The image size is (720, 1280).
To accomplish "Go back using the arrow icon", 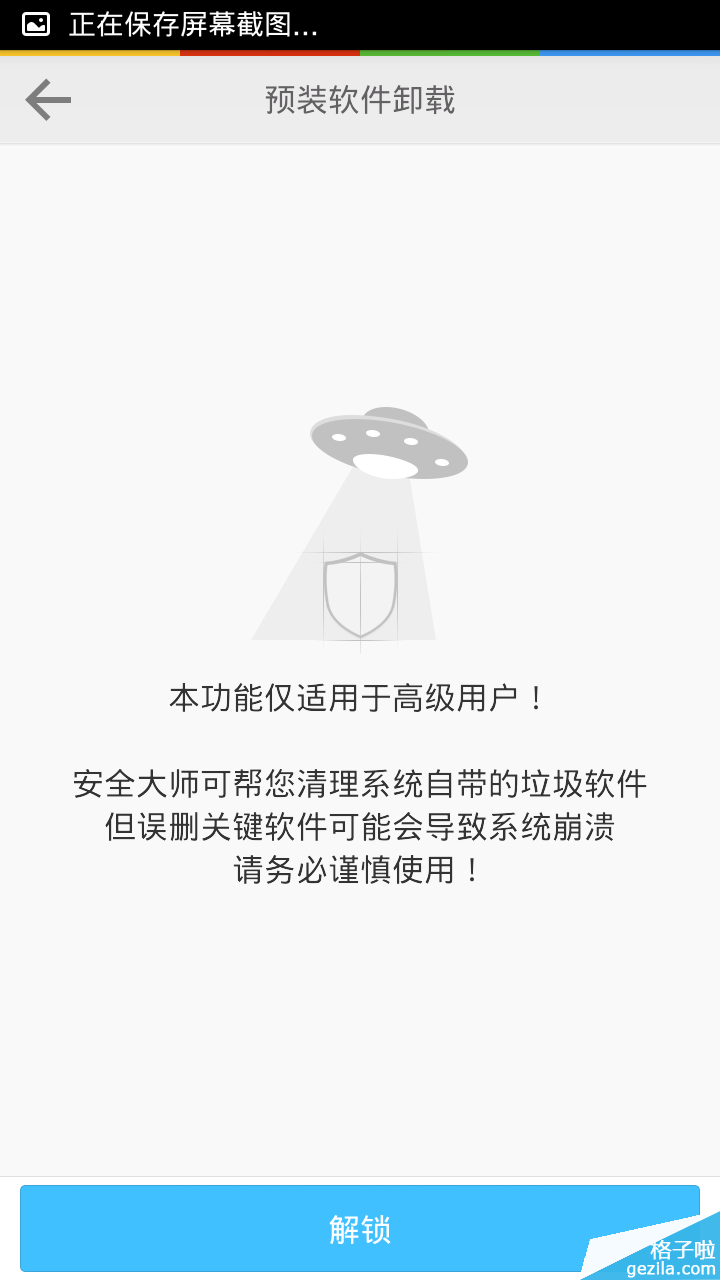I will click(48, 100).
